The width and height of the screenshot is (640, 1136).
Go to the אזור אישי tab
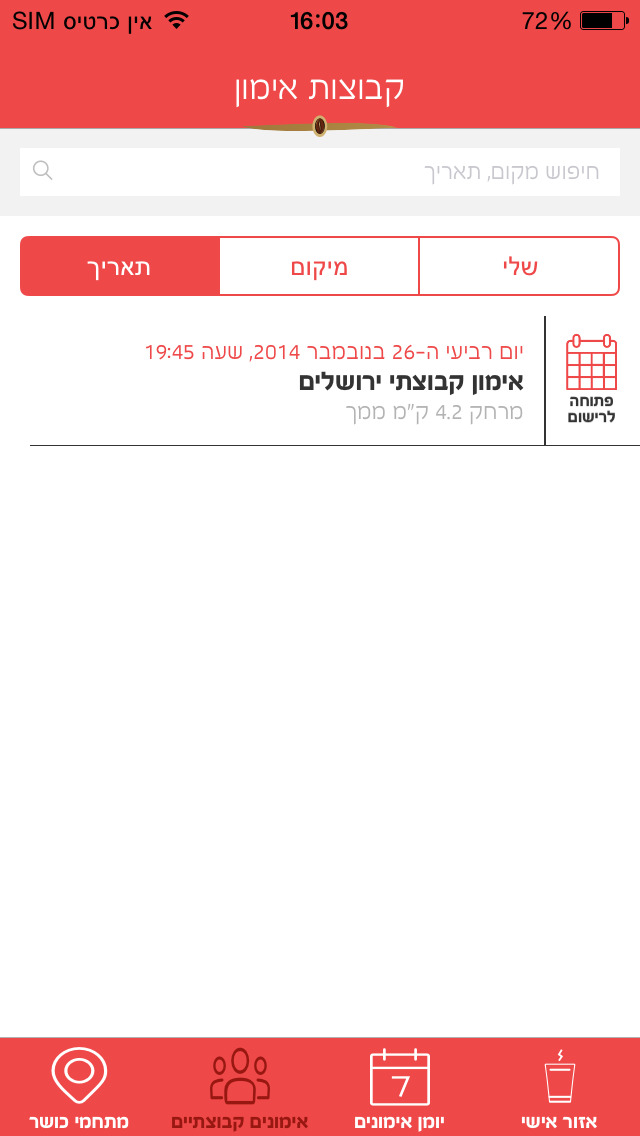pyautogui.click(x=560, y=1088)
